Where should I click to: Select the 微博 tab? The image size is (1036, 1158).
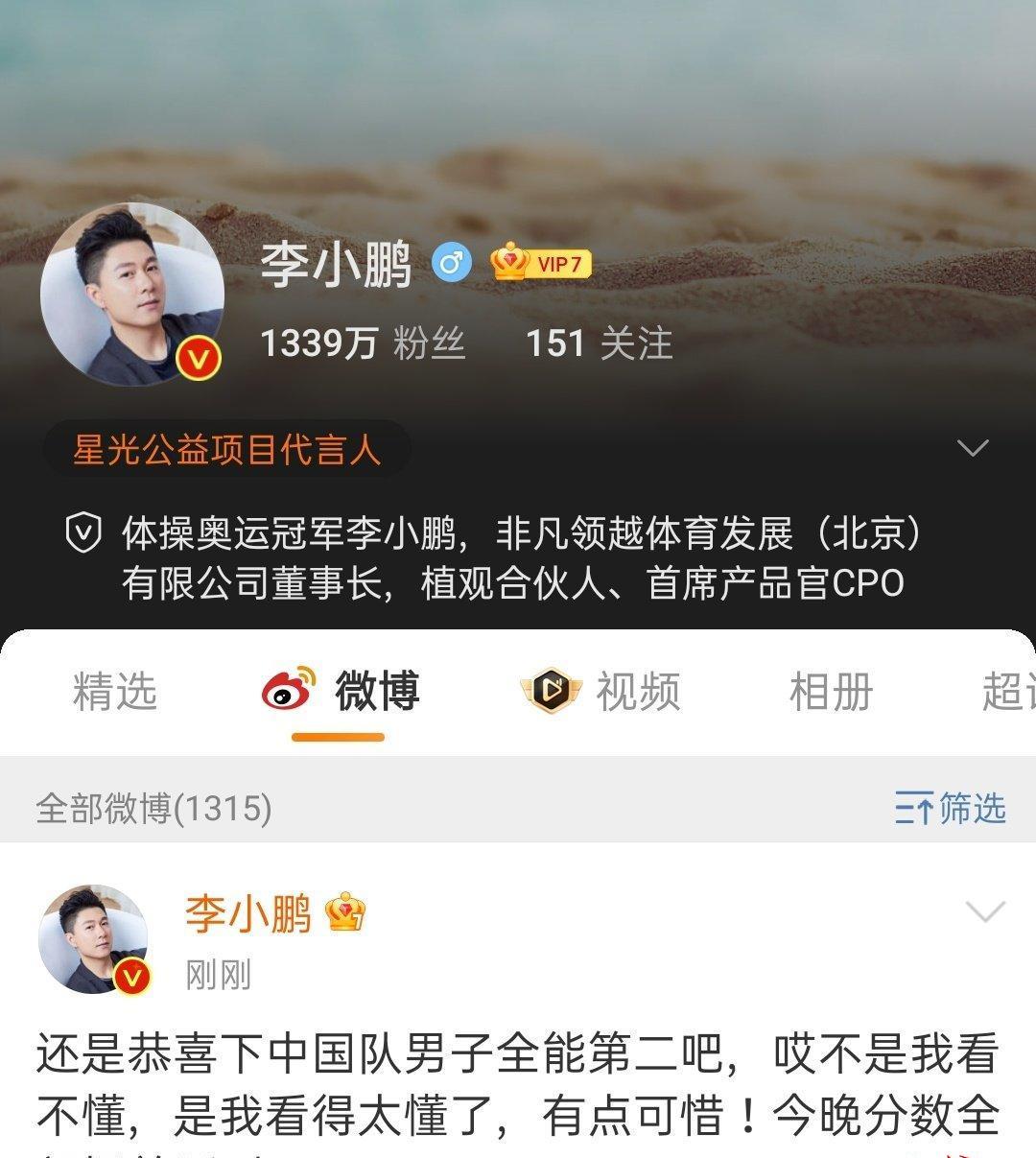click(341, 692)
